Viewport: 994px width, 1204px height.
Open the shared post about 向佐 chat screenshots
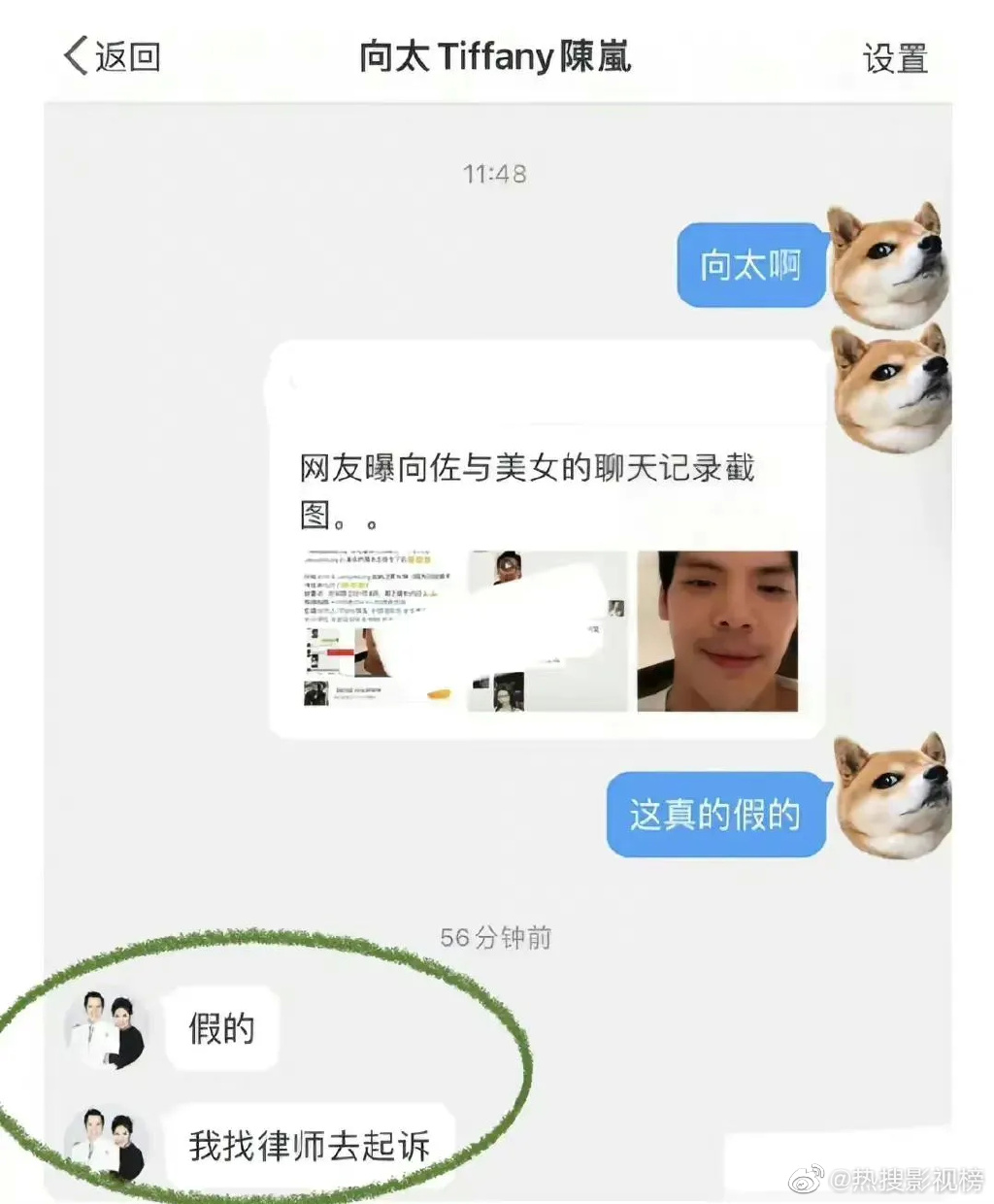point(547,539)
